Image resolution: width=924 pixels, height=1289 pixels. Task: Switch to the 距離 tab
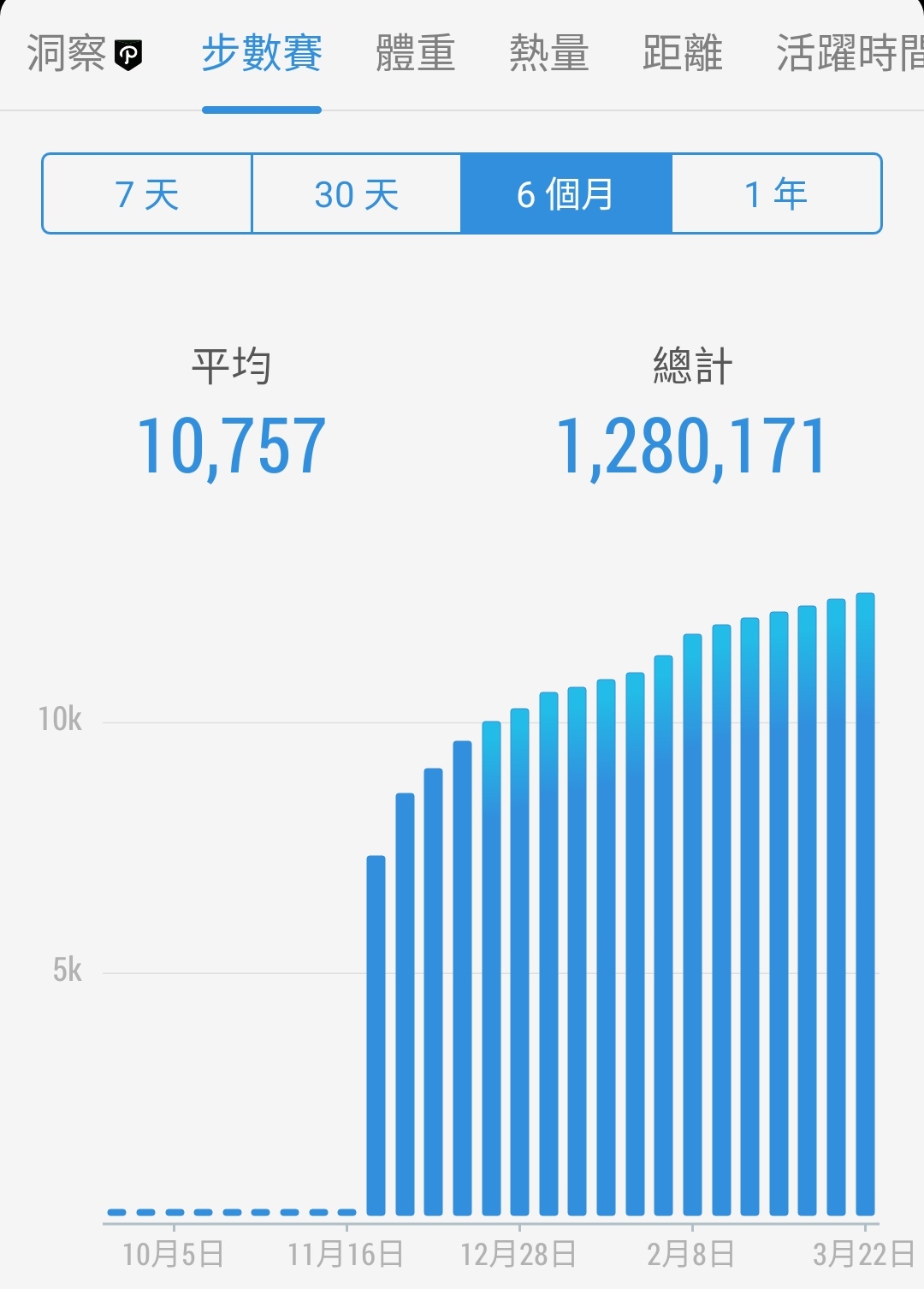pyautogui.click(x=683, y=54)
